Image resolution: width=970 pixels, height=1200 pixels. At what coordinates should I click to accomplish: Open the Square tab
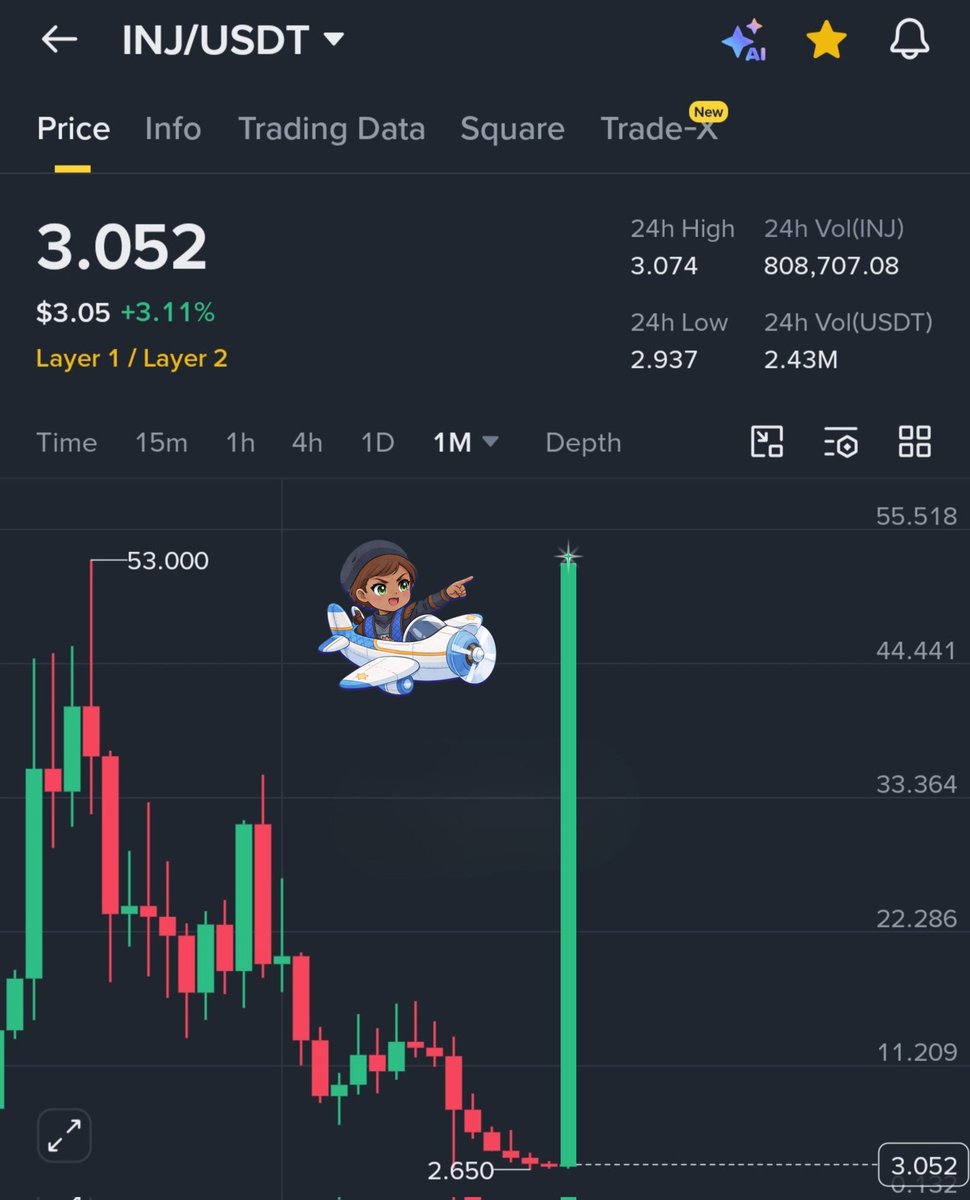point(512,129)
